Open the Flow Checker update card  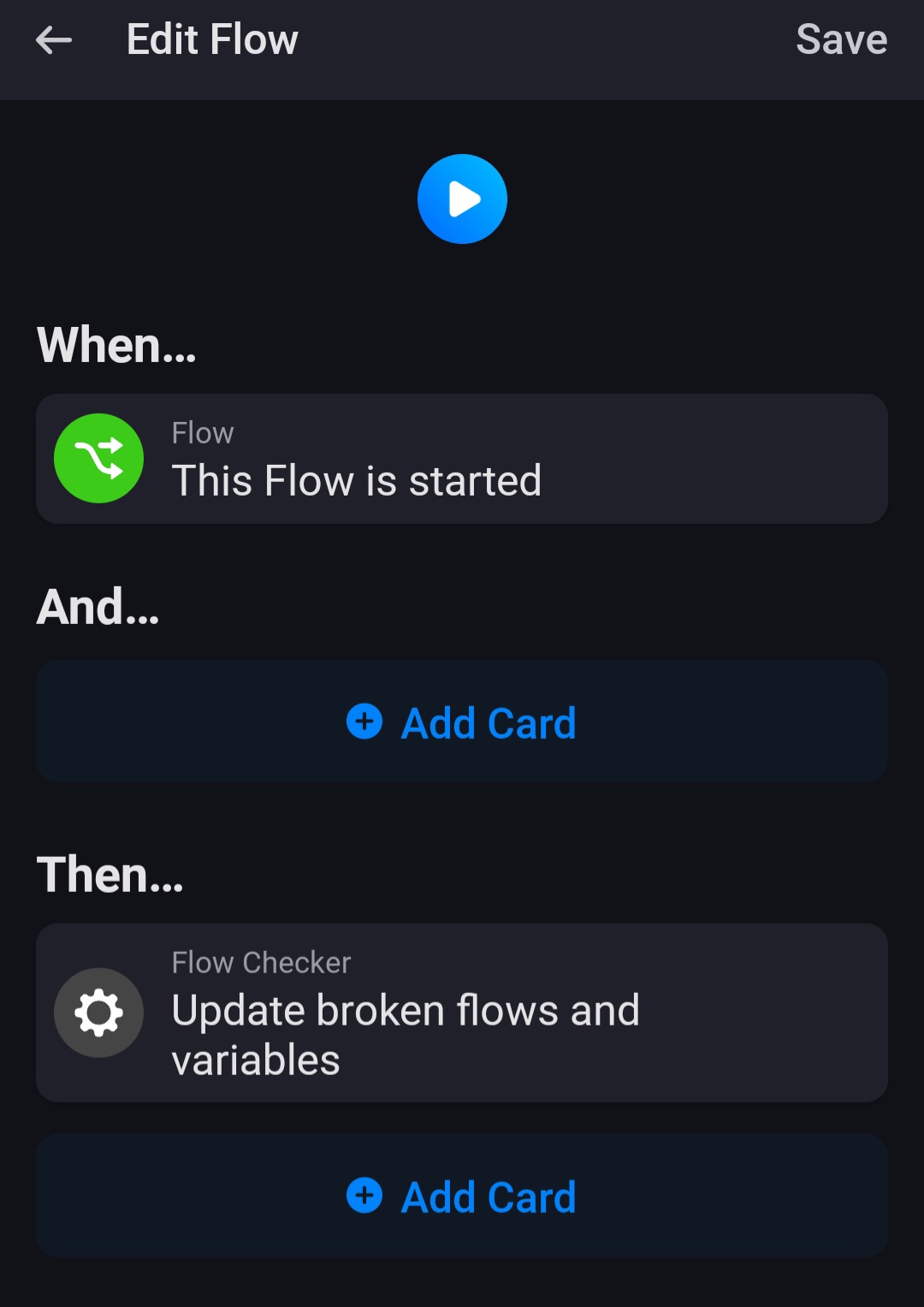[462, 1012]
